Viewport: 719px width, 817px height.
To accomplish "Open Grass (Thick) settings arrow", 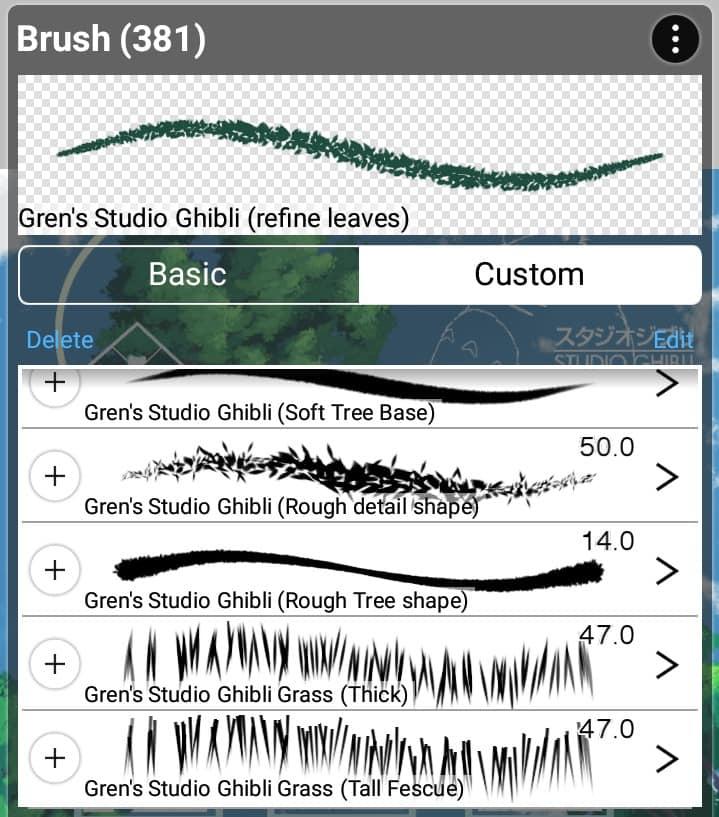I will 667,665.
